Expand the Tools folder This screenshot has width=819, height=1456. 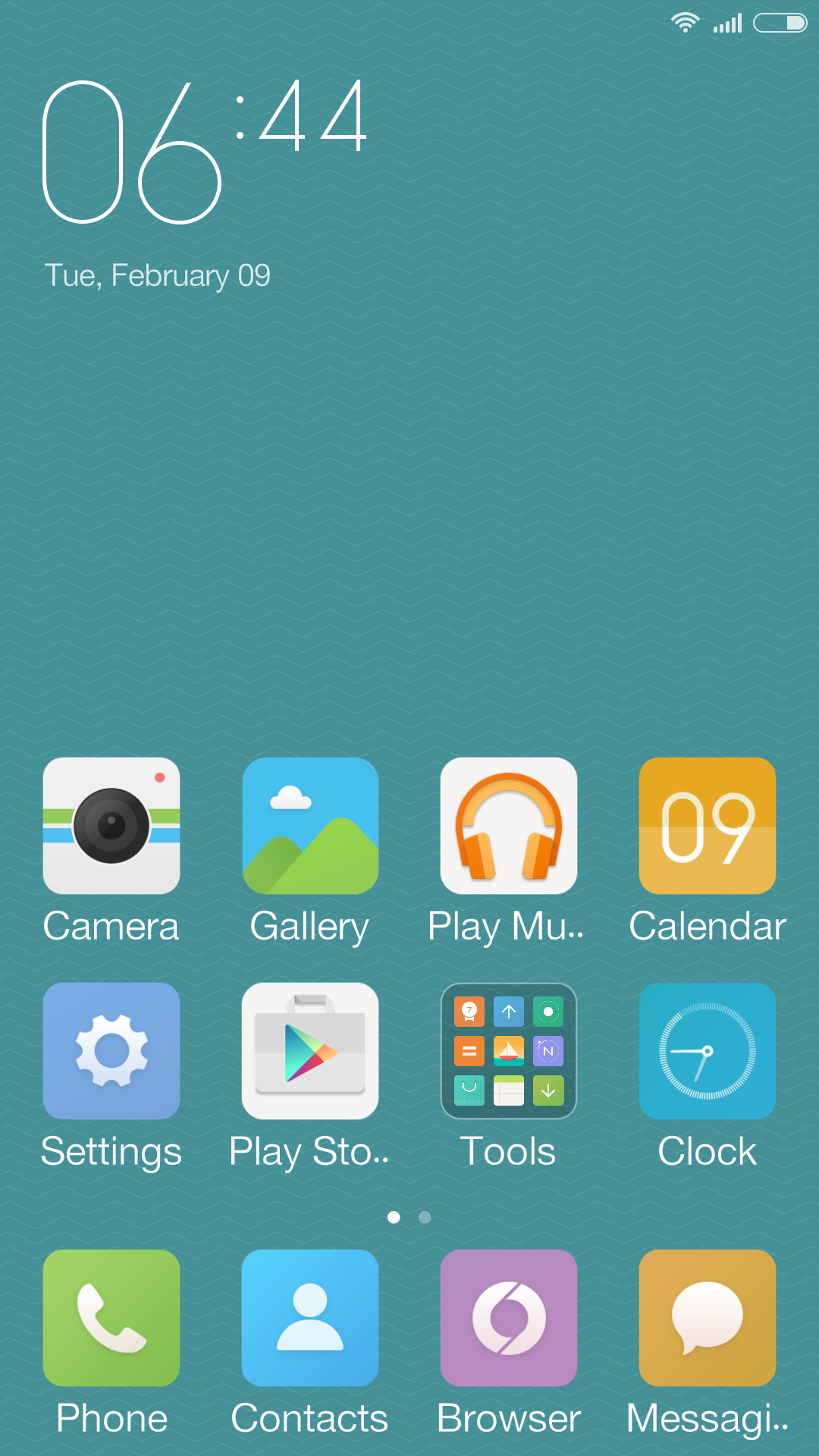point(509,1051)
